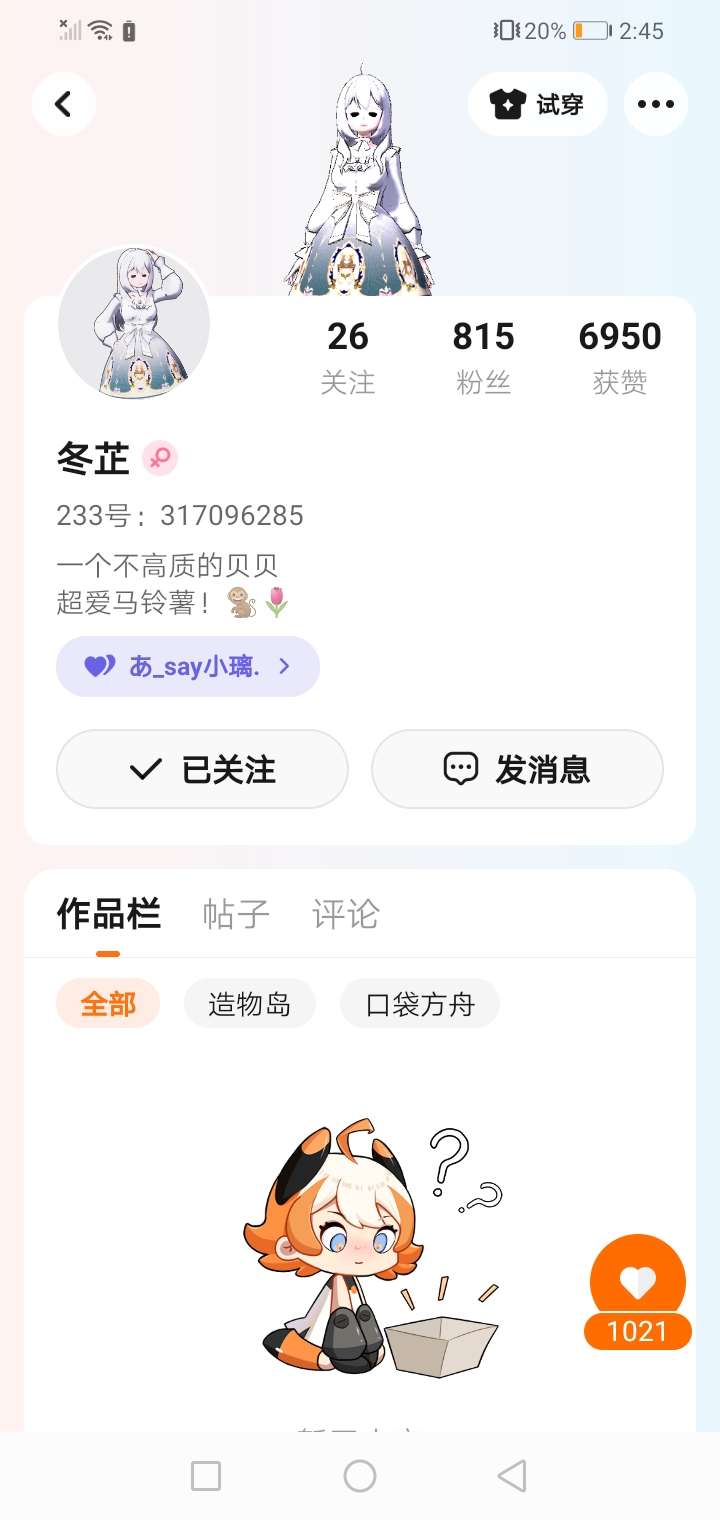
Task: View the 815 粉丝 followers list
Action: click(x=483, y=356)
